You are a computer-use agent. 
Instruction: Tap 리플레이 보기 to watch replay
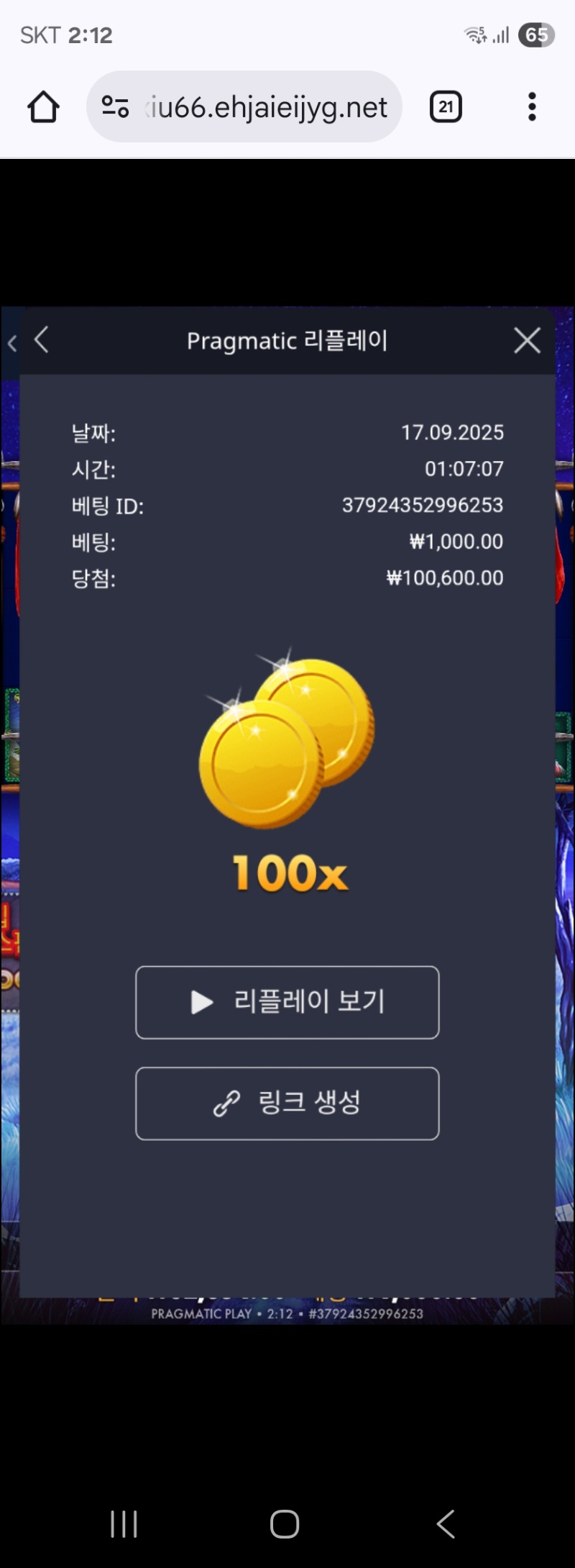(x=287, y=1002)
